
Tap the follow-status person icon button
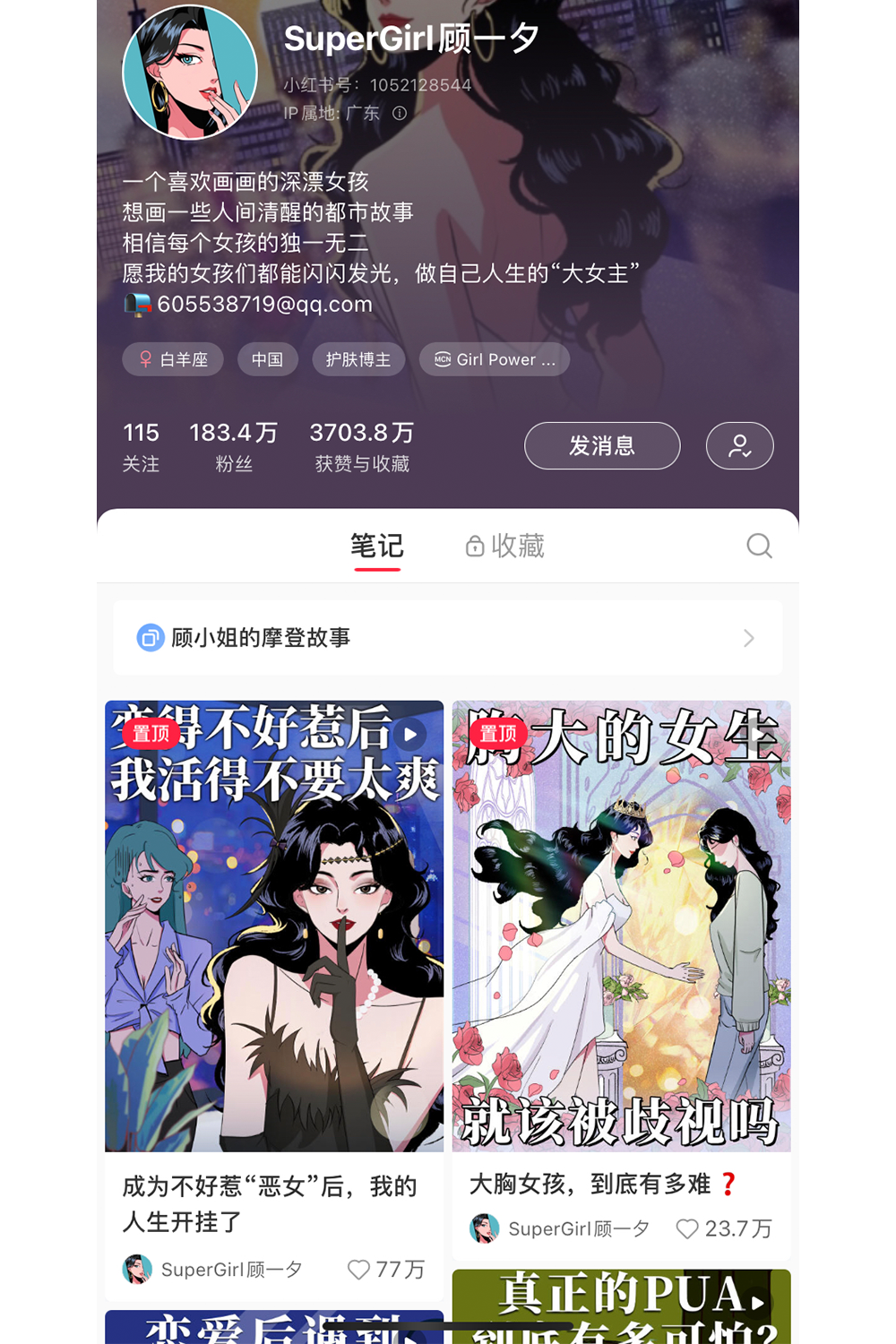pos(739,445)
